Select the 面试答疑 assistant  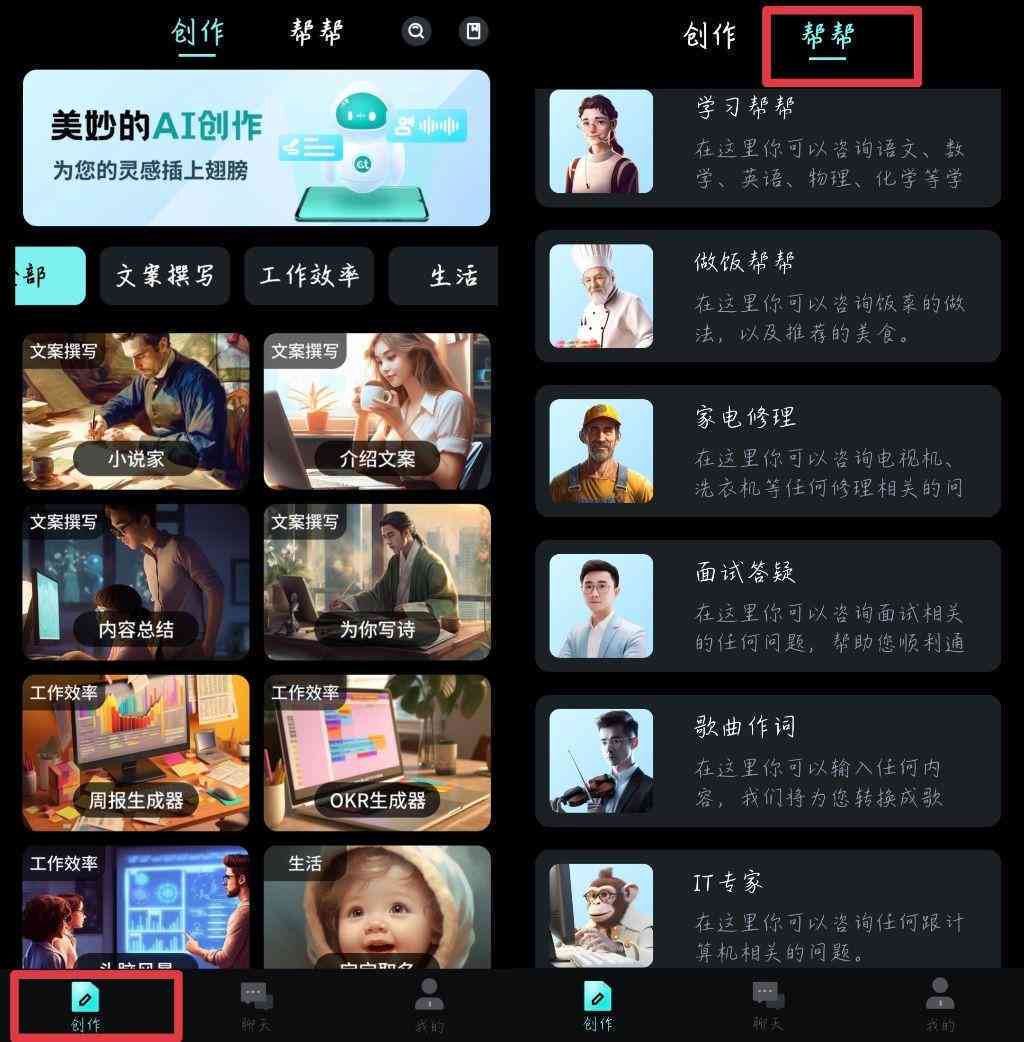(x=768, y=606)
